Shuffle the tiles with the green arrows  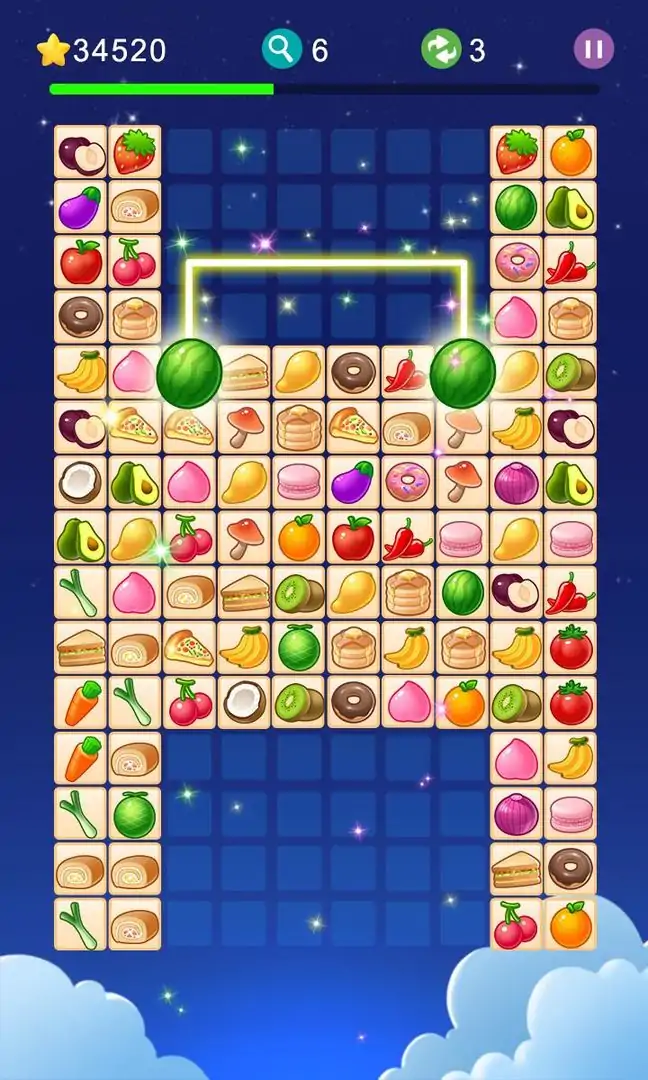coord(441,49)
